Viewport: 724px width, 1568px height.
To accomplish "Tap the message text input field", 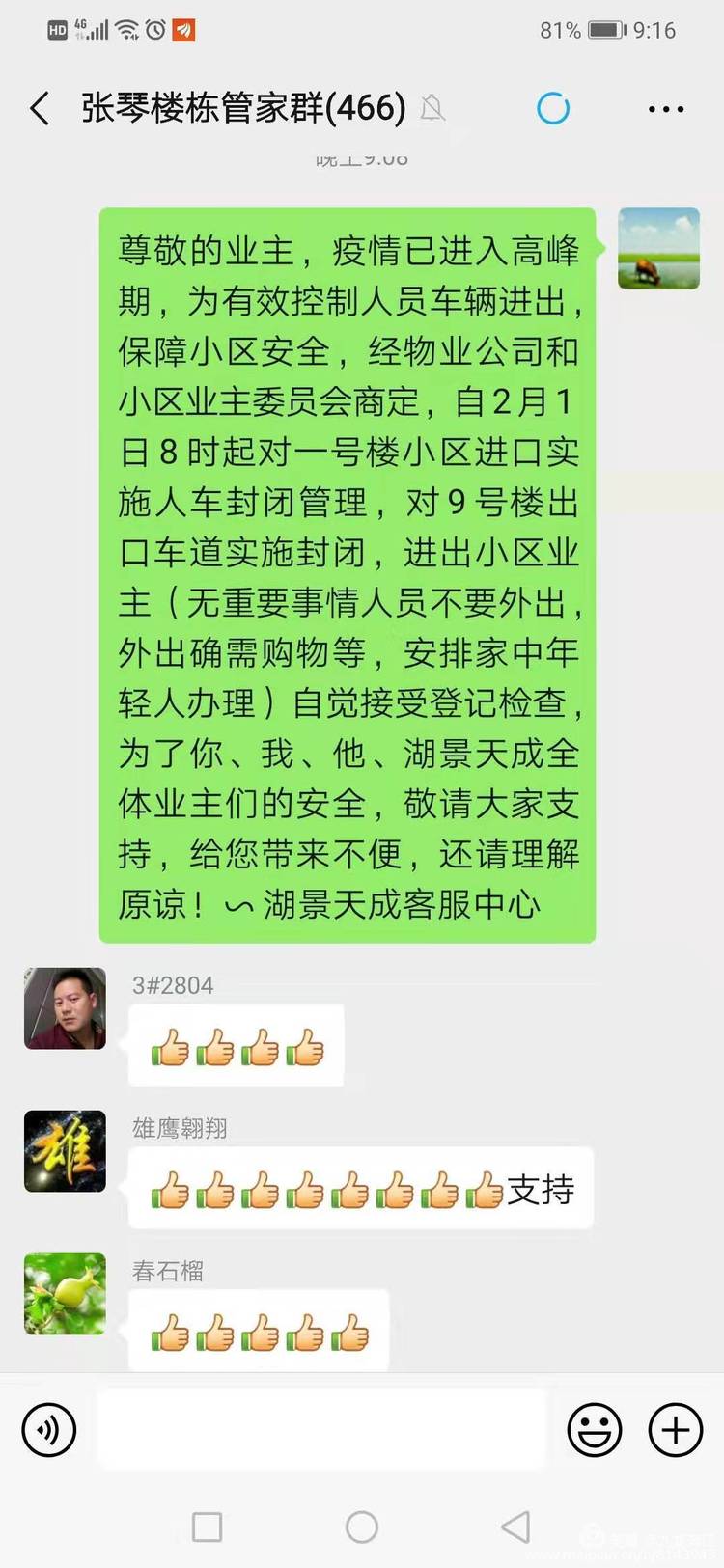I will [321, 1429].
